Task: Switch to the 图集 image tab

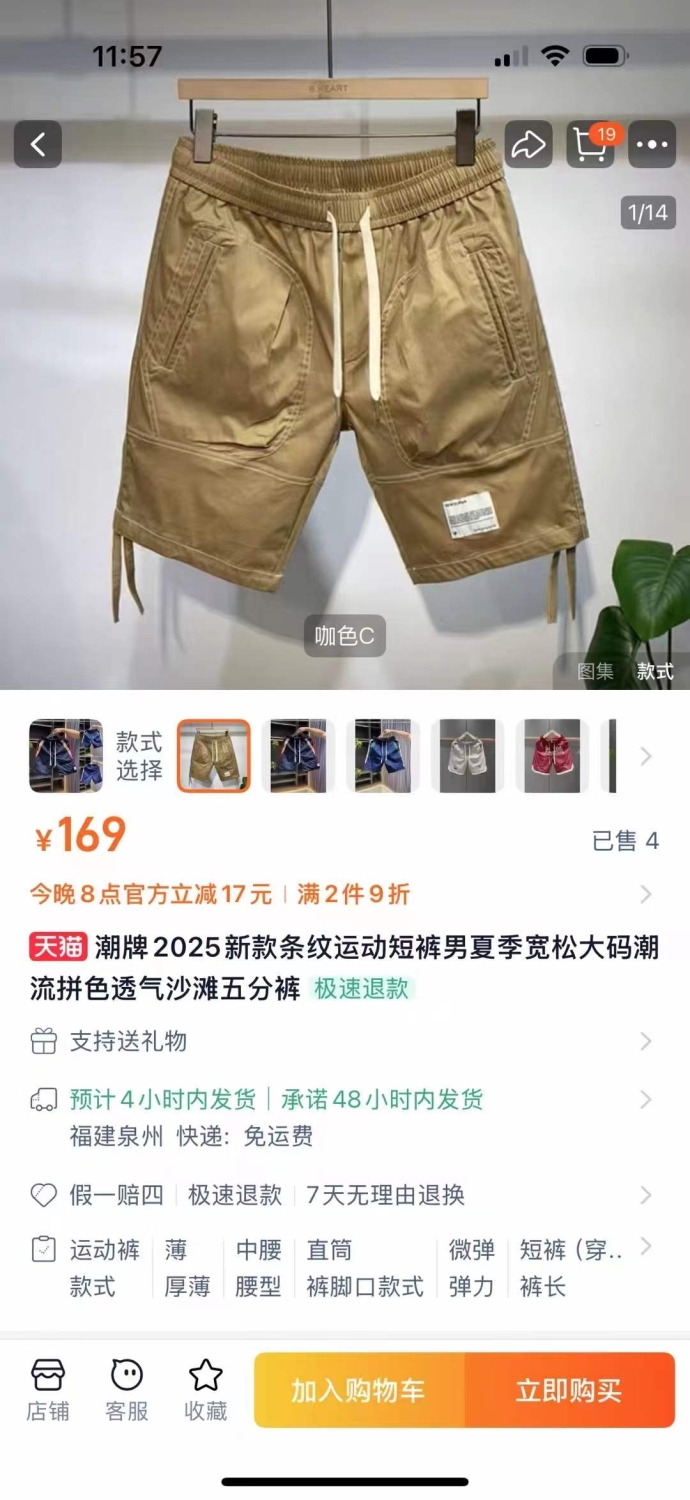Action: pos(596,671)
